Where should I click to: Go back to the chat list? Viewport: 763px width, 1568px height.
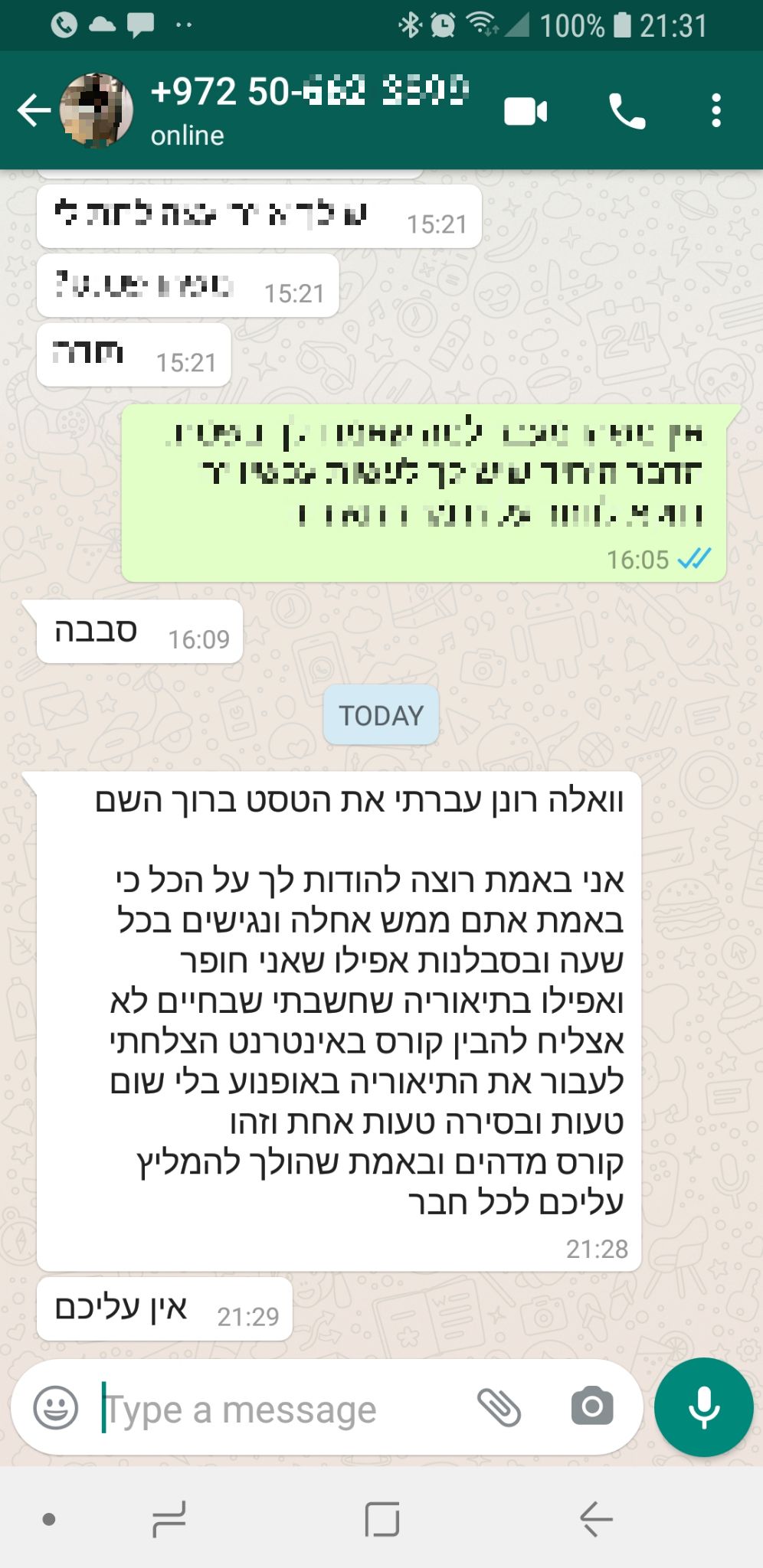point(34,111)
